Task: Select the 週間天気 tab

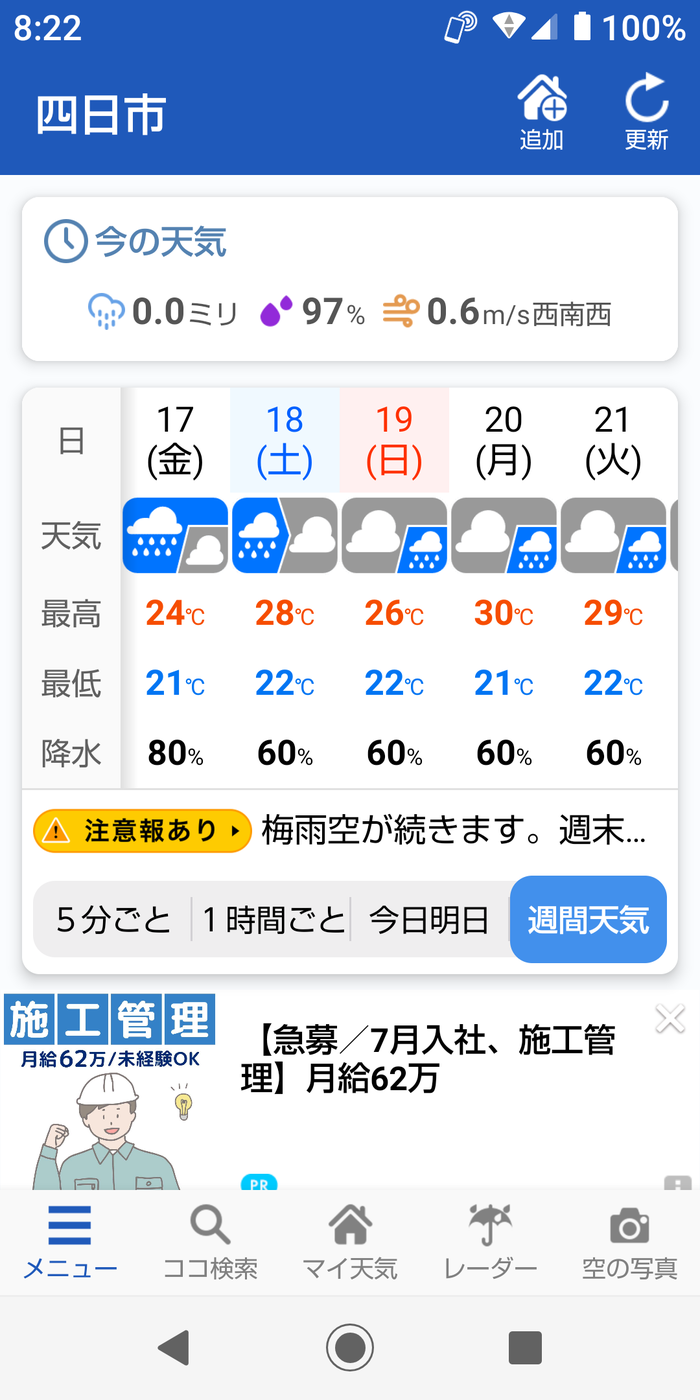Action: [588, 919]
